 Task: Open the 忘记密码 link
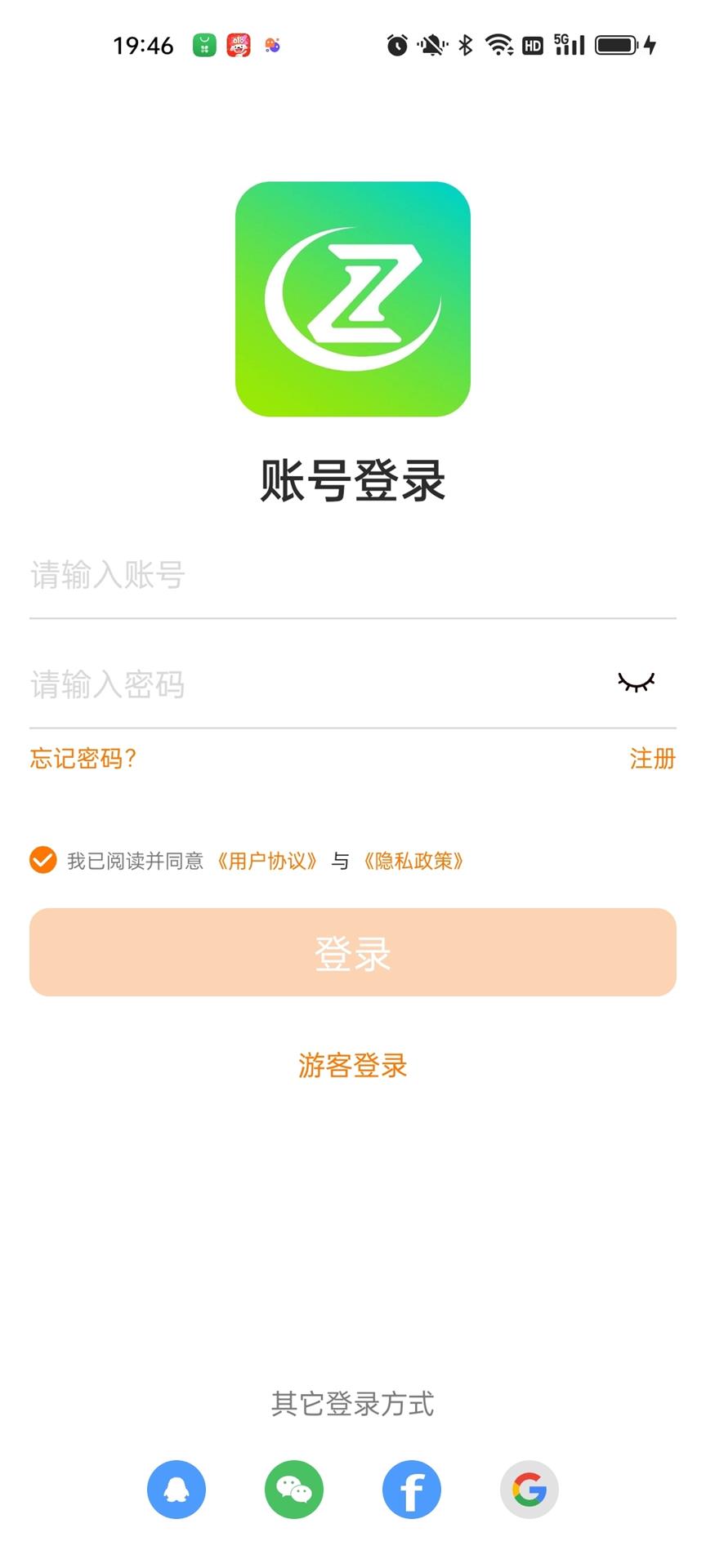tap(83, 759)
